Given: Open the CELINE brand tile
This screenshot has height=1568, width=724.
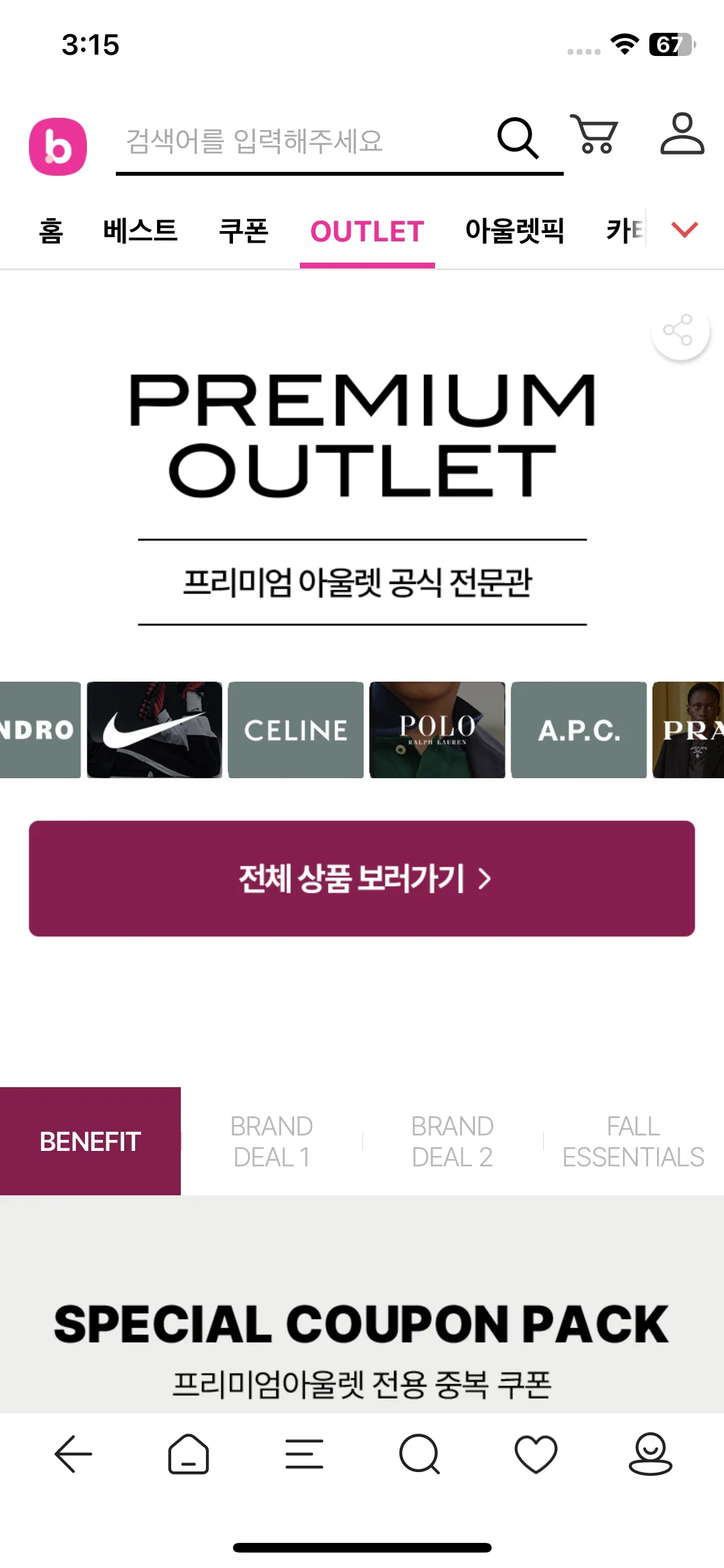Looking at the screenshot, I should click(x=296, y=730).
